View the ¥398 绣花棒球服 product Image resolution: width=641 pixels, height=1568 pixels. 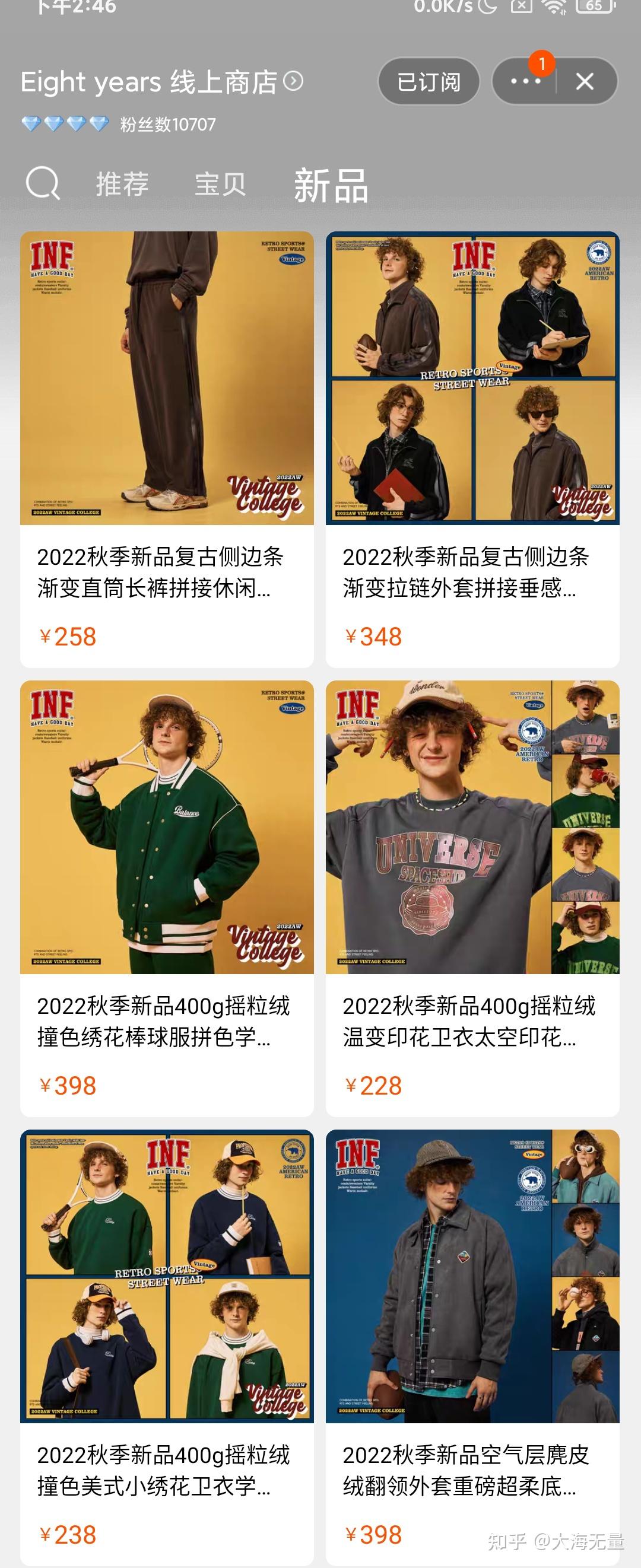[167, 898]
